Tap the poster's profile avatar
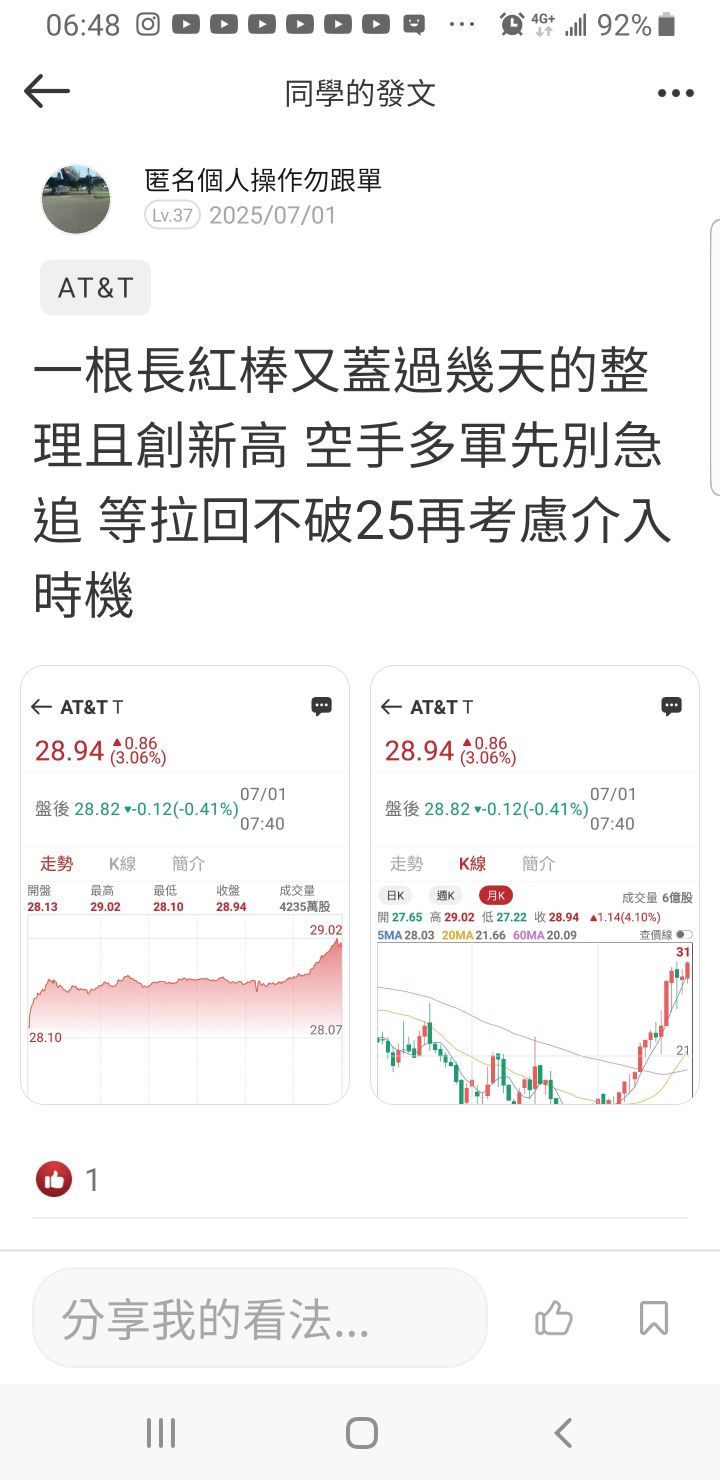 point(75,198)
